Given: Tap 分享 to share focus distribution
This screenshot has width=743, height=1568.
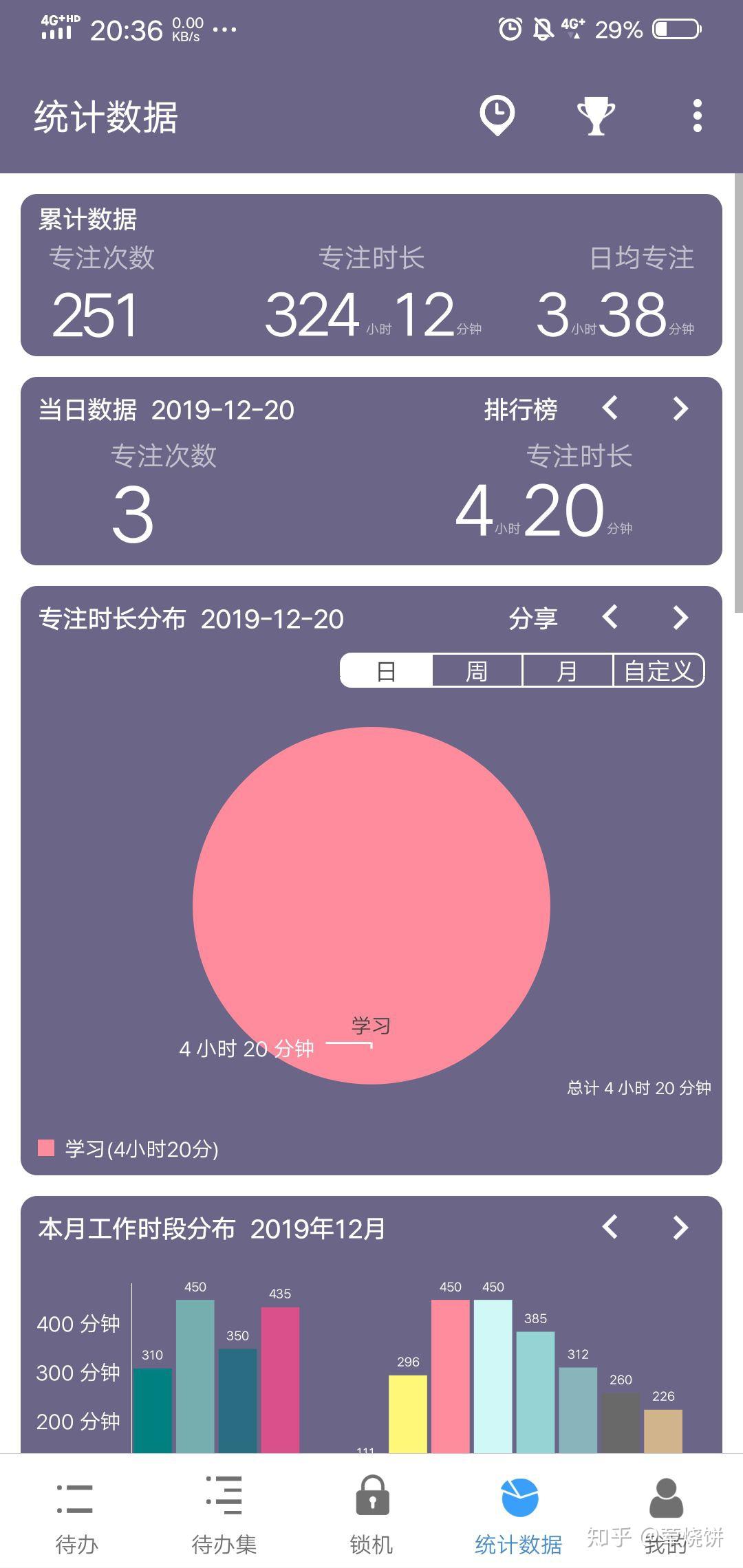Looking at the screenshot, I should click(533, 618).
